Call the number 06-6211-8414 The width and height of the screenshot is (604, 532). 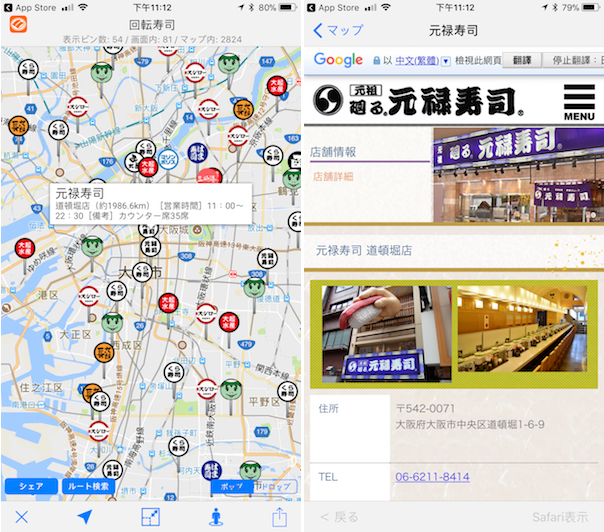[x=432, y=477]
